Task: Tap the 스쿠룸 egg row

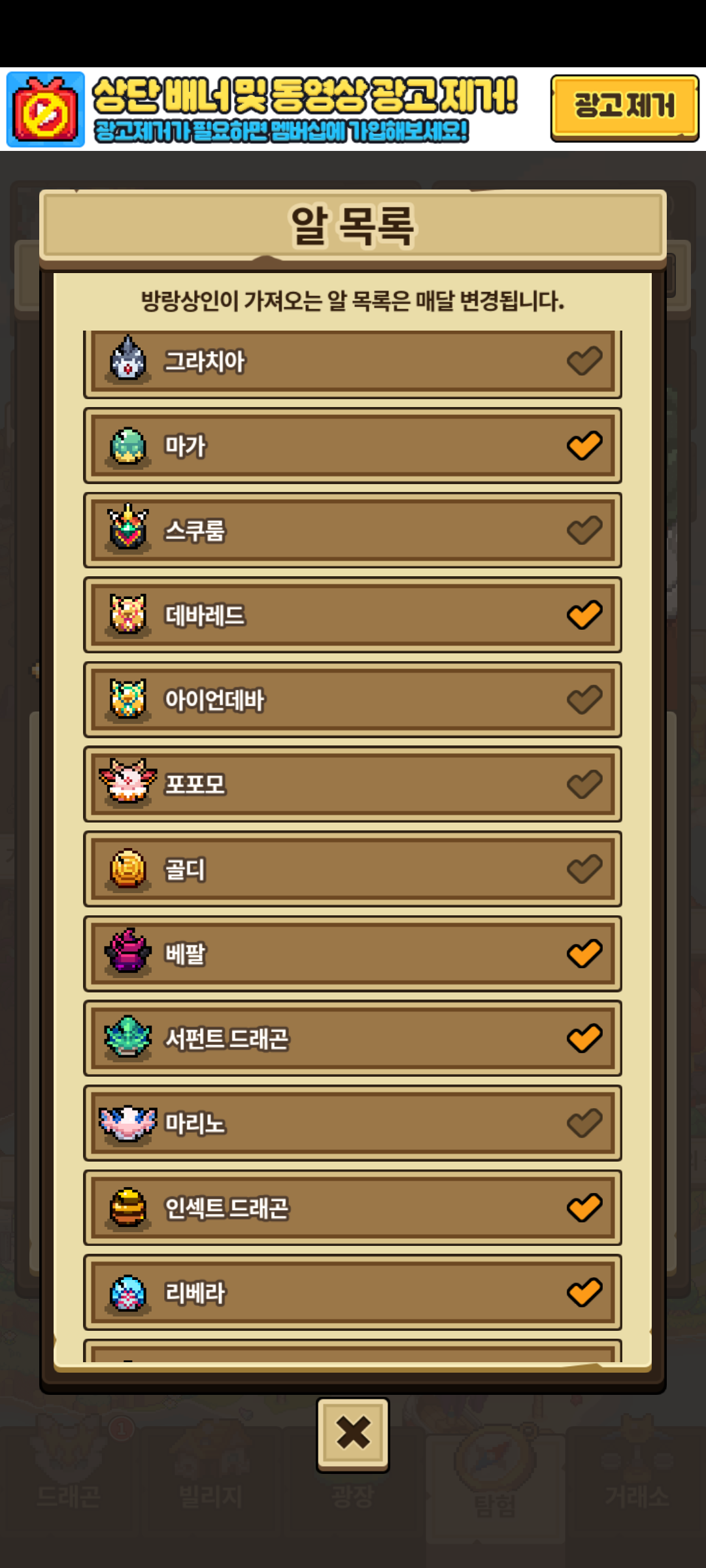Action: pos(352,531)
